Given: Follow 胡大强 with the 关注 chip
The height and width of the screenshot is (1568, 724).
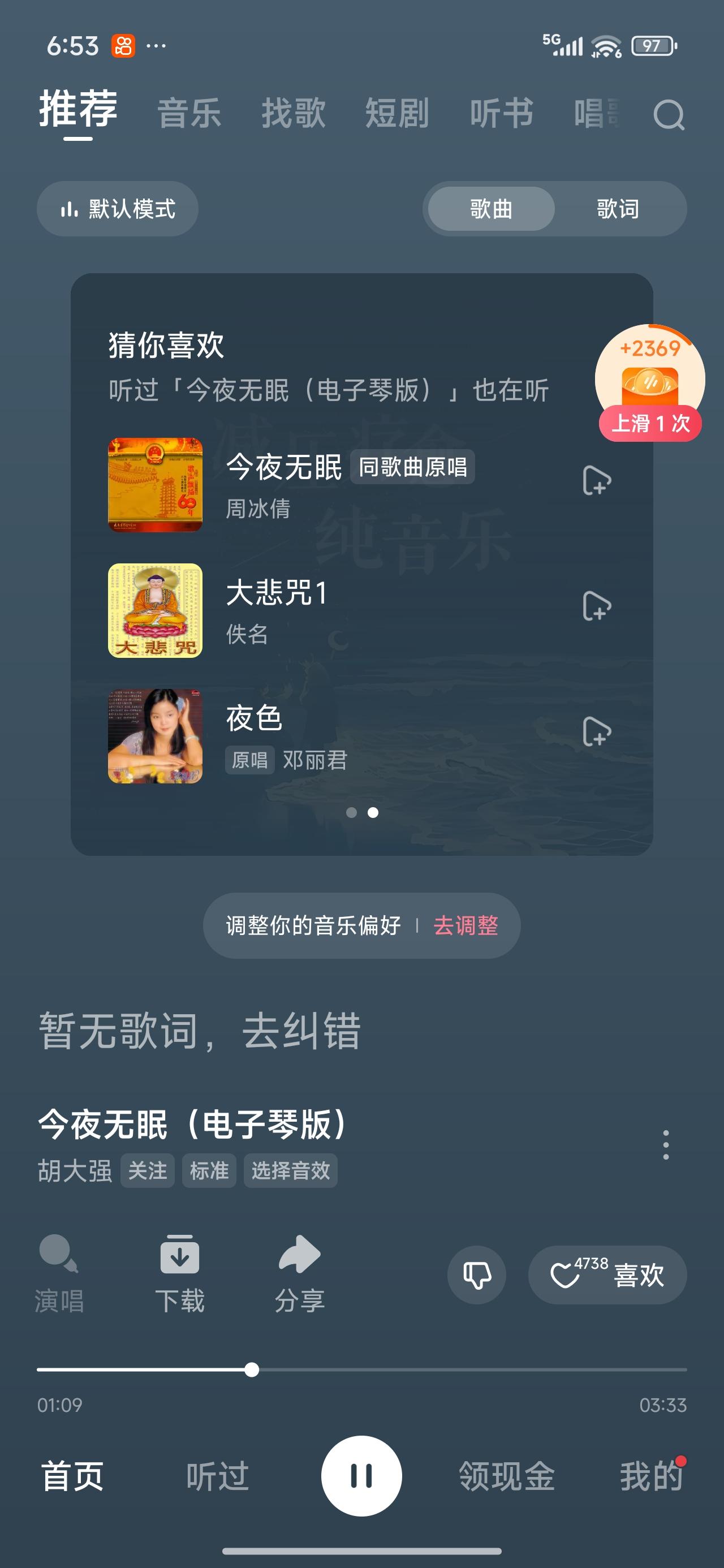Looking at the screenshot, I should pyautogui.click(x=148, y=1170).
